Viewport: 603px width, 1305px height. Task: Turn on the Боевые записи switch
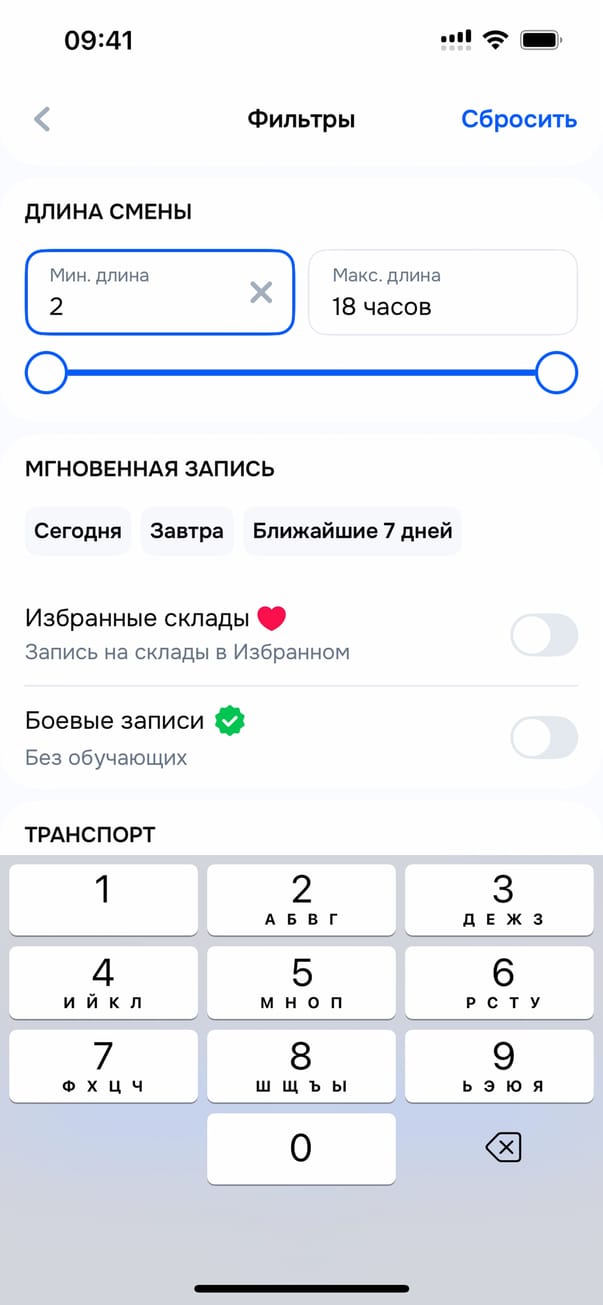pyautogui.click(x=543, y=738)
